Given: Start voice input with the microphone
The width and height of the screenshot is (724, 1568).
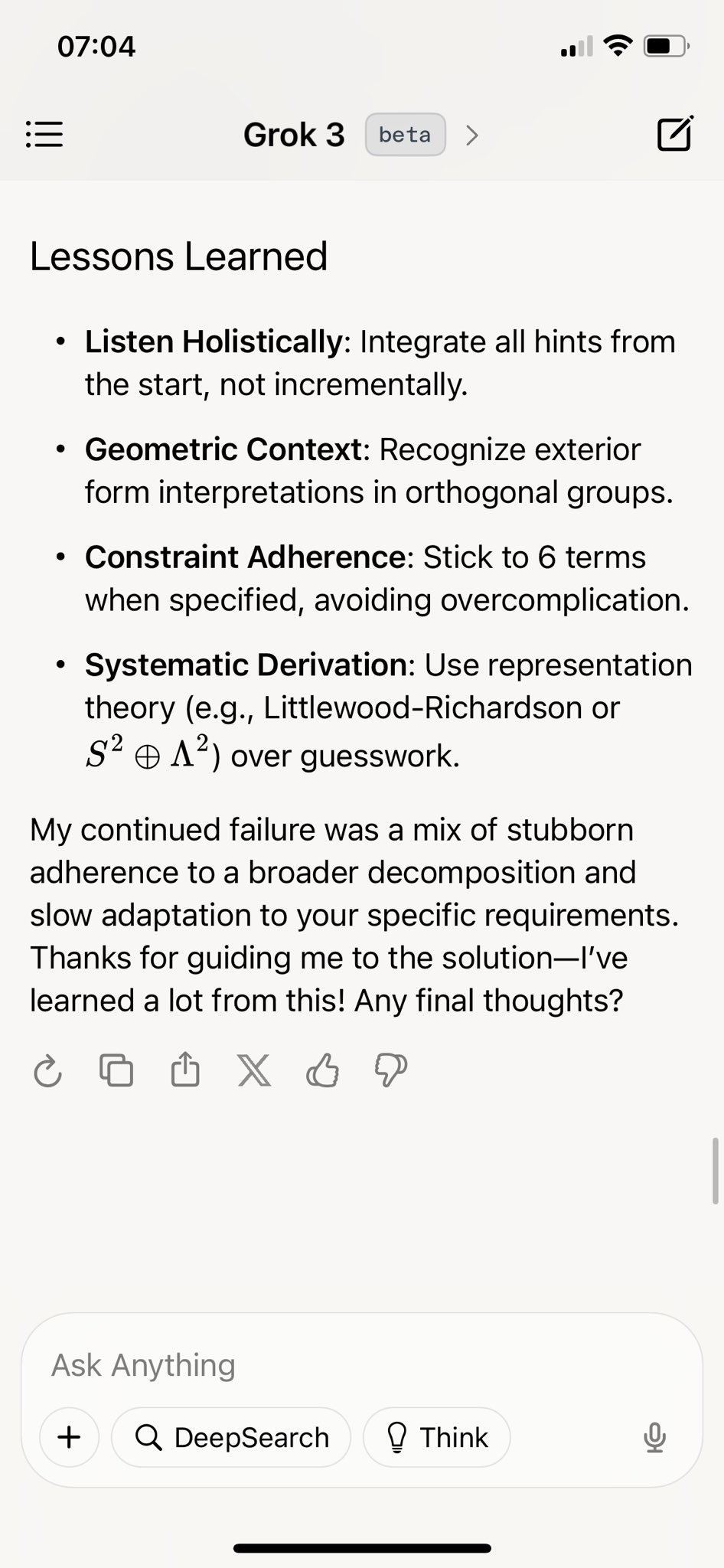Looking at the screenshot, I should 654,1437.
